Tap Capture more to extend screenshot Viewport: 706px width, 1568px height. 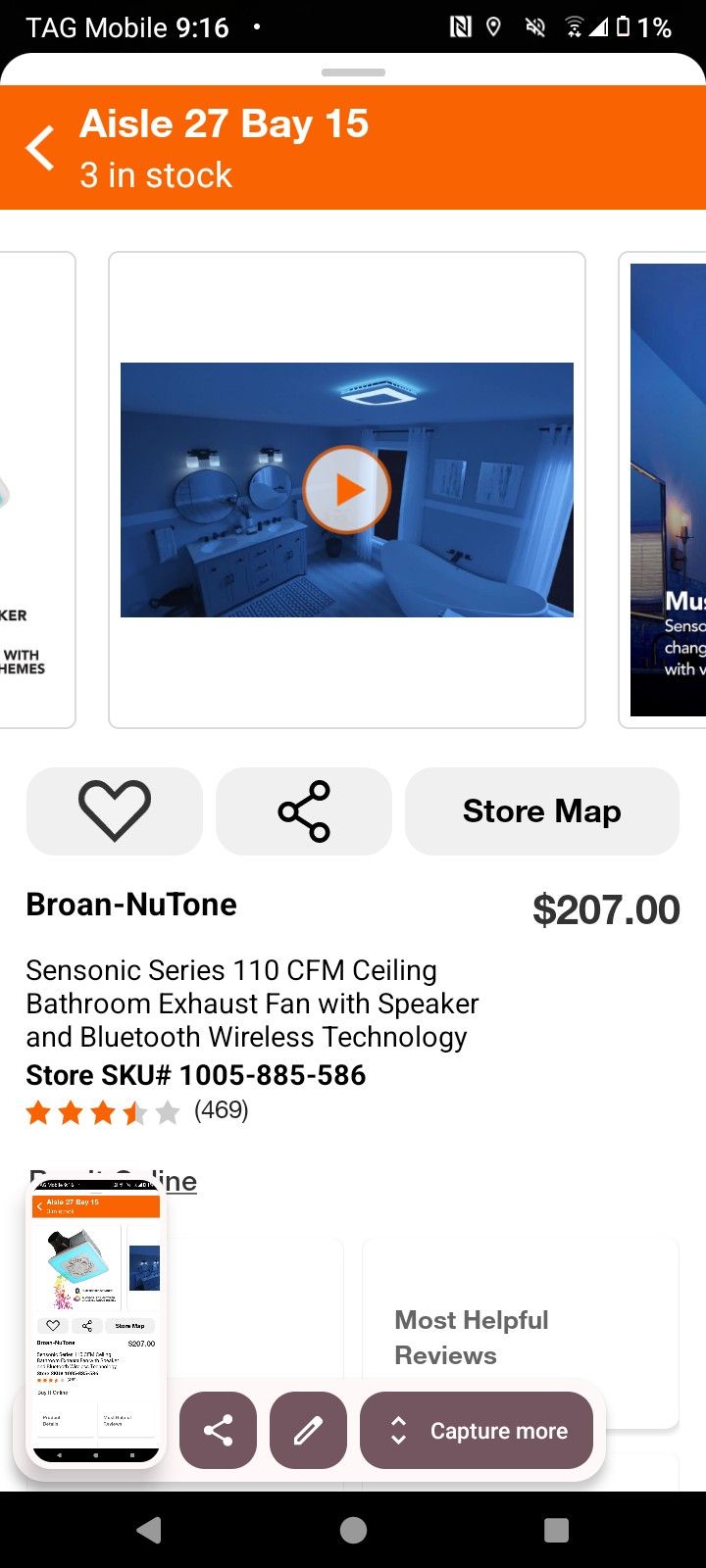coord(477,1431)
